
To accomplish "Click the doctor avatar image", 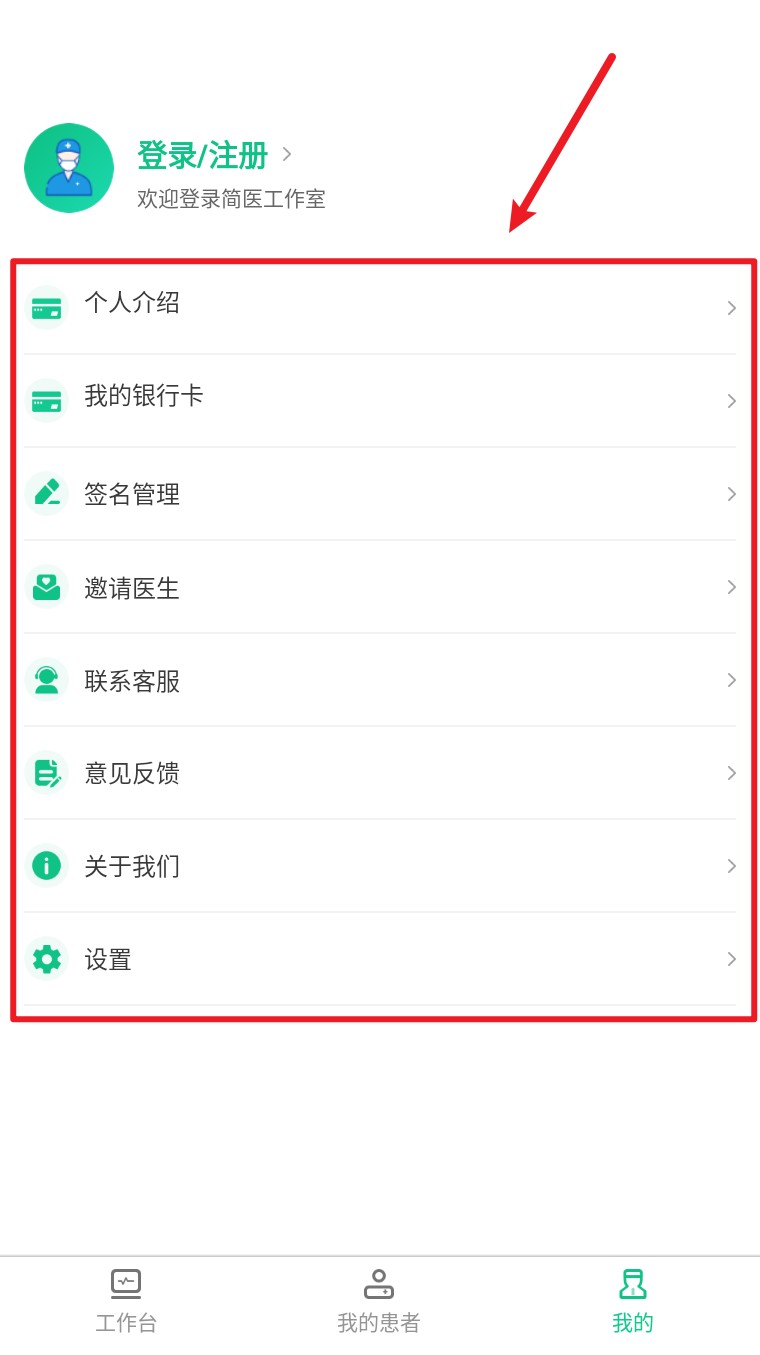I will pyautogui.click(x=69, y=168).
